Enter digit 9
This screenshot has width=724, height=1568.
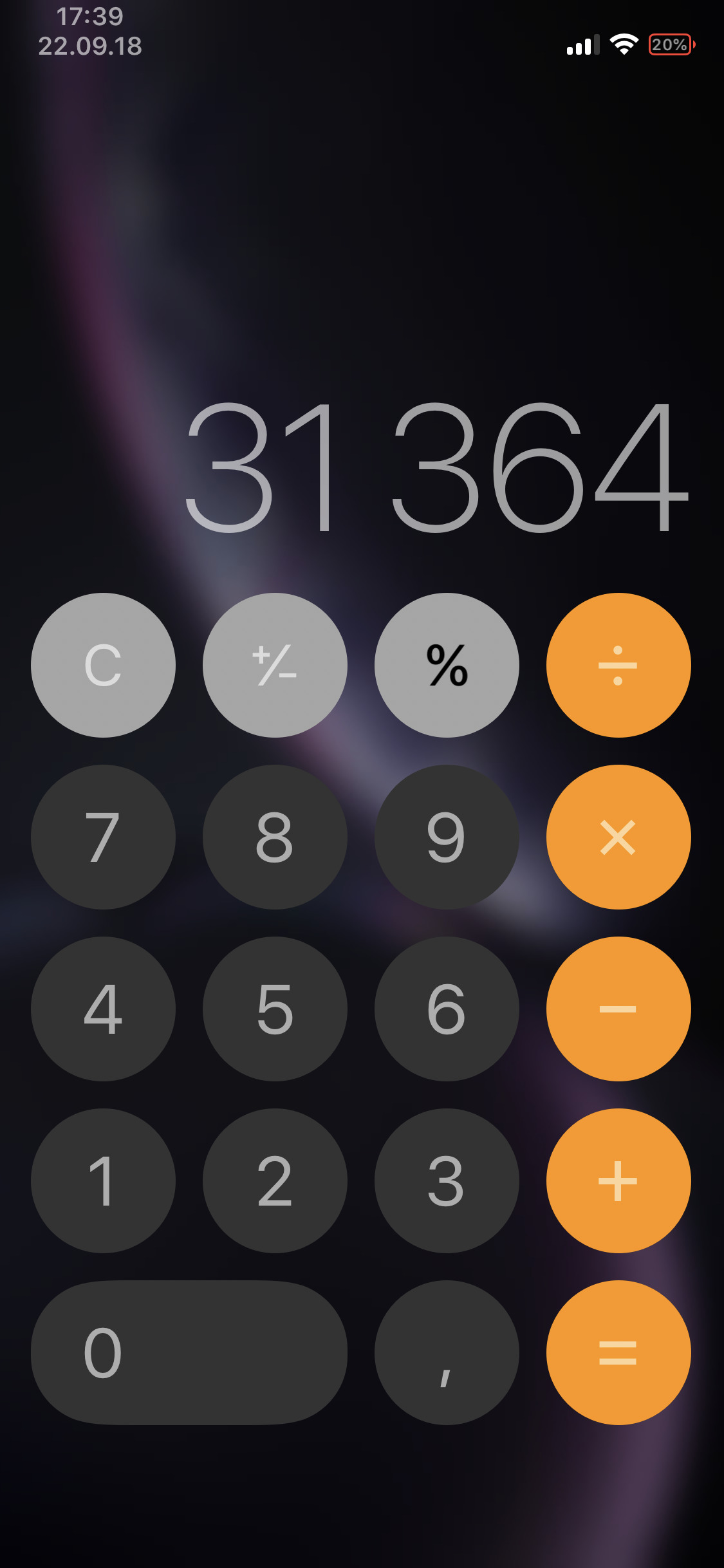pos(447,837)
